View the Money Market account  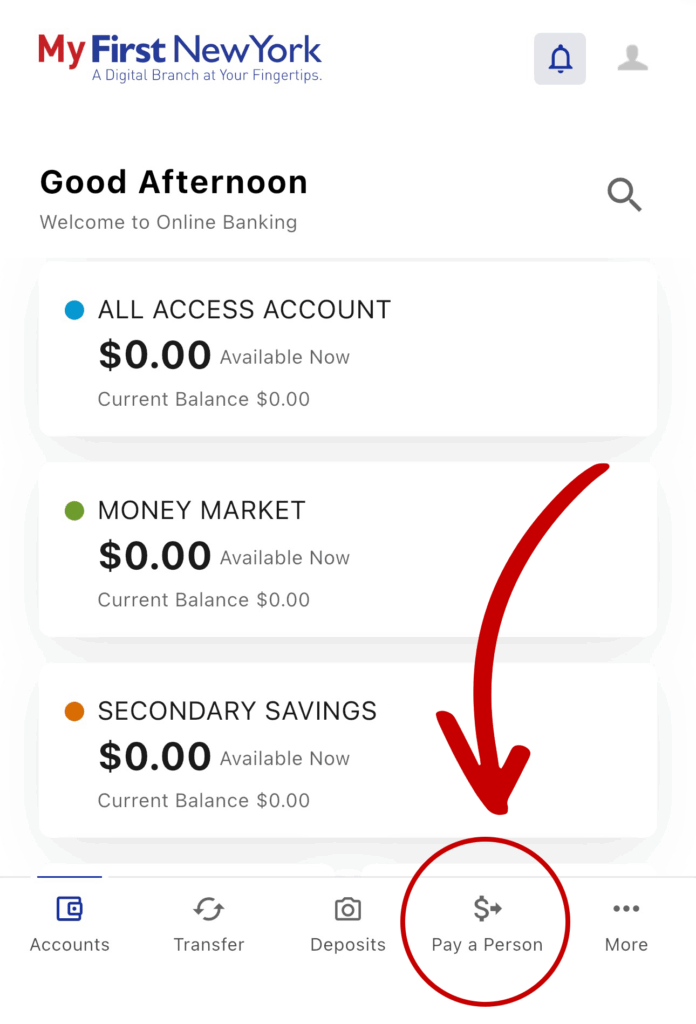347,551
